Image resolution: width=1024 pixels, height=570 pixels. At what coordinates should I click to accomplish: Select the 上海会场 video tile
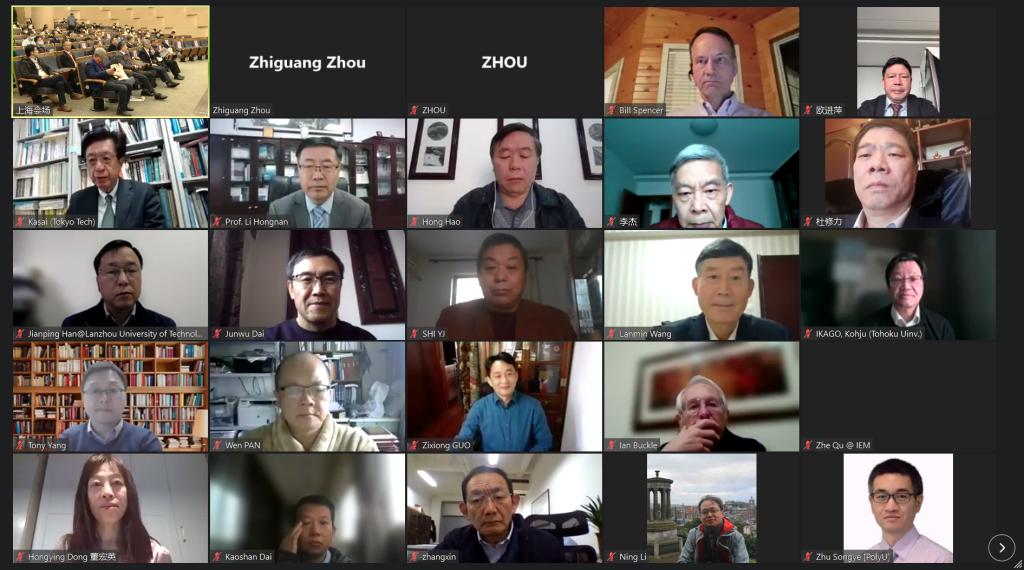pyautogui.click(x=110, y=61)
